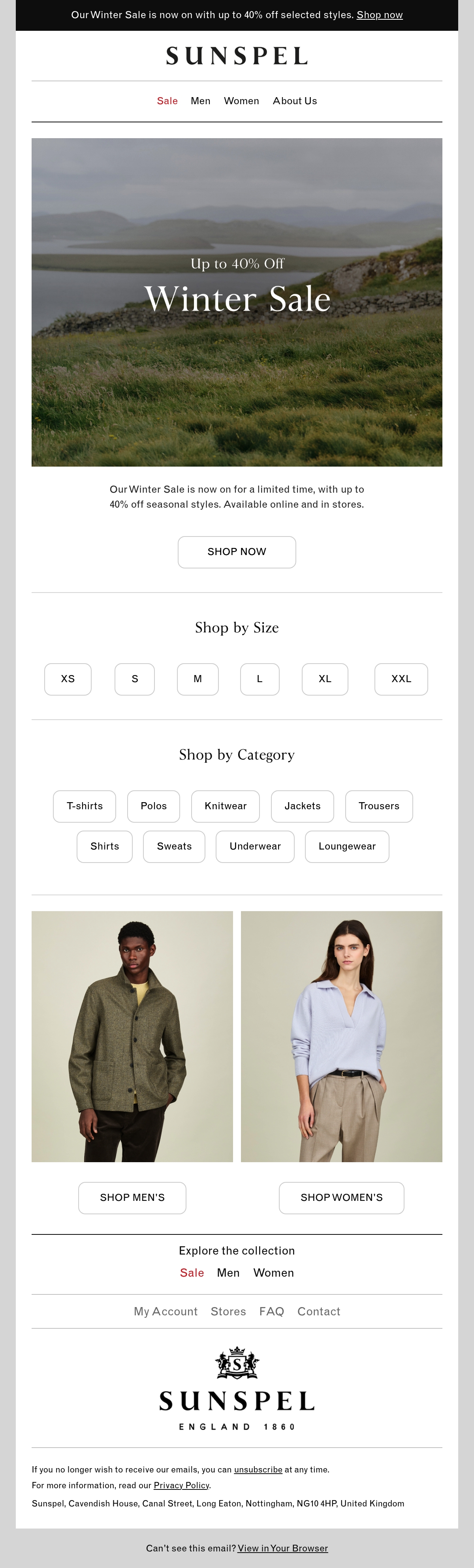The image size is (474, 1568).
Task: Open About Us in the top navigation
Action: tap(295, 101)
